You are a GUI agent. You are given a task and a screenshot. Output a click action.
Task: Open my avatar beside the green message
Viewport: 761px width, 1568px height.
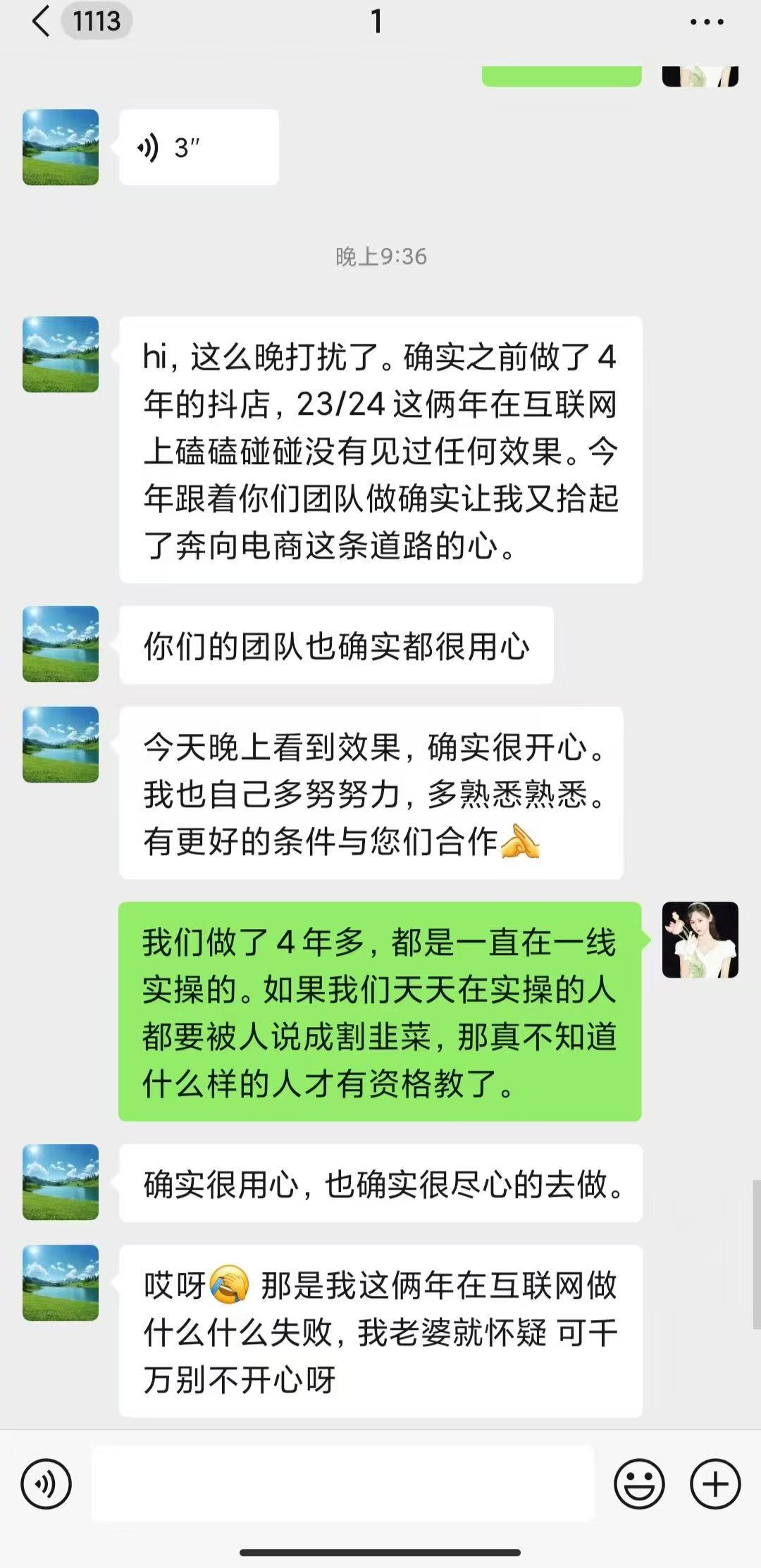tap(700, 940)
